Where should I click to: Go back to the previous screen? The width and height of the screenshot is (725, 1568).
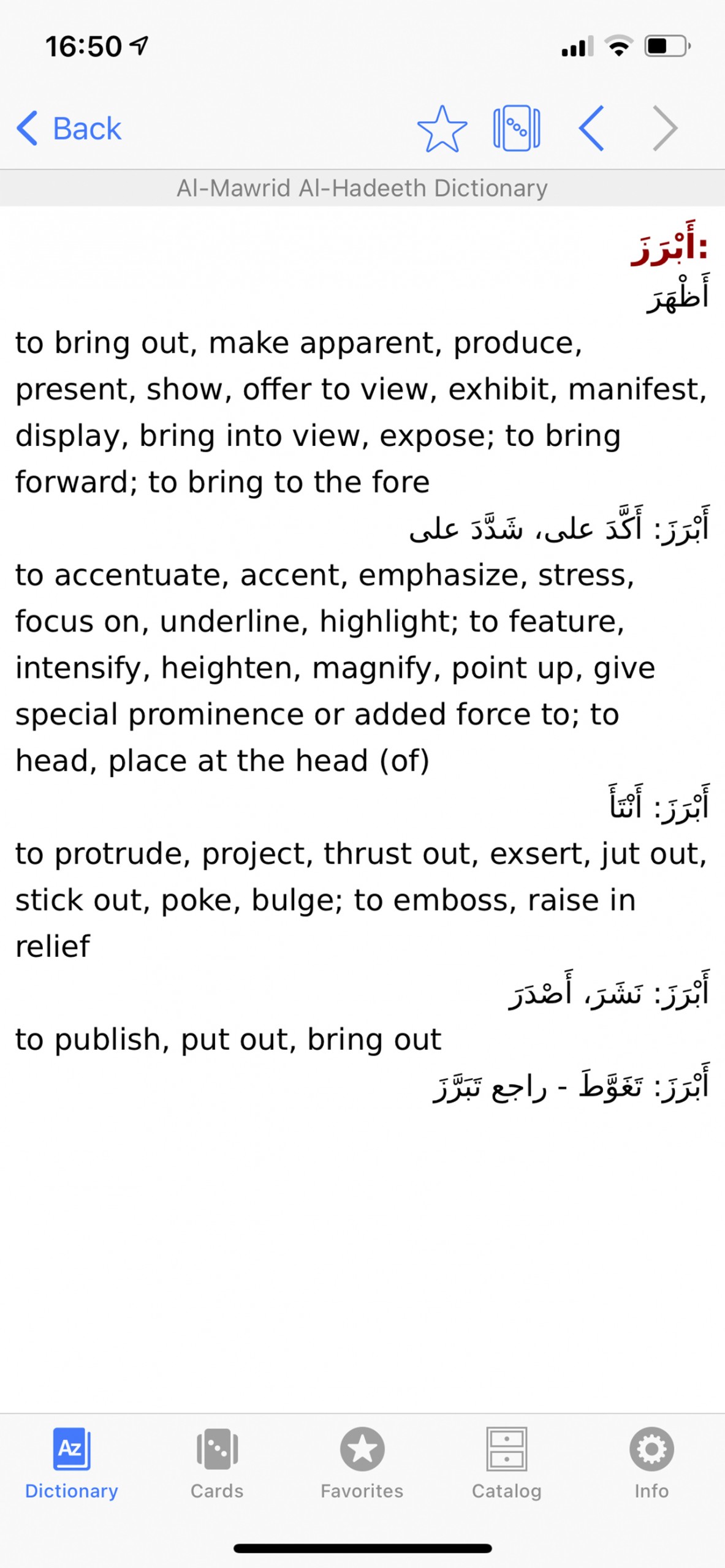tap(69, 129)
